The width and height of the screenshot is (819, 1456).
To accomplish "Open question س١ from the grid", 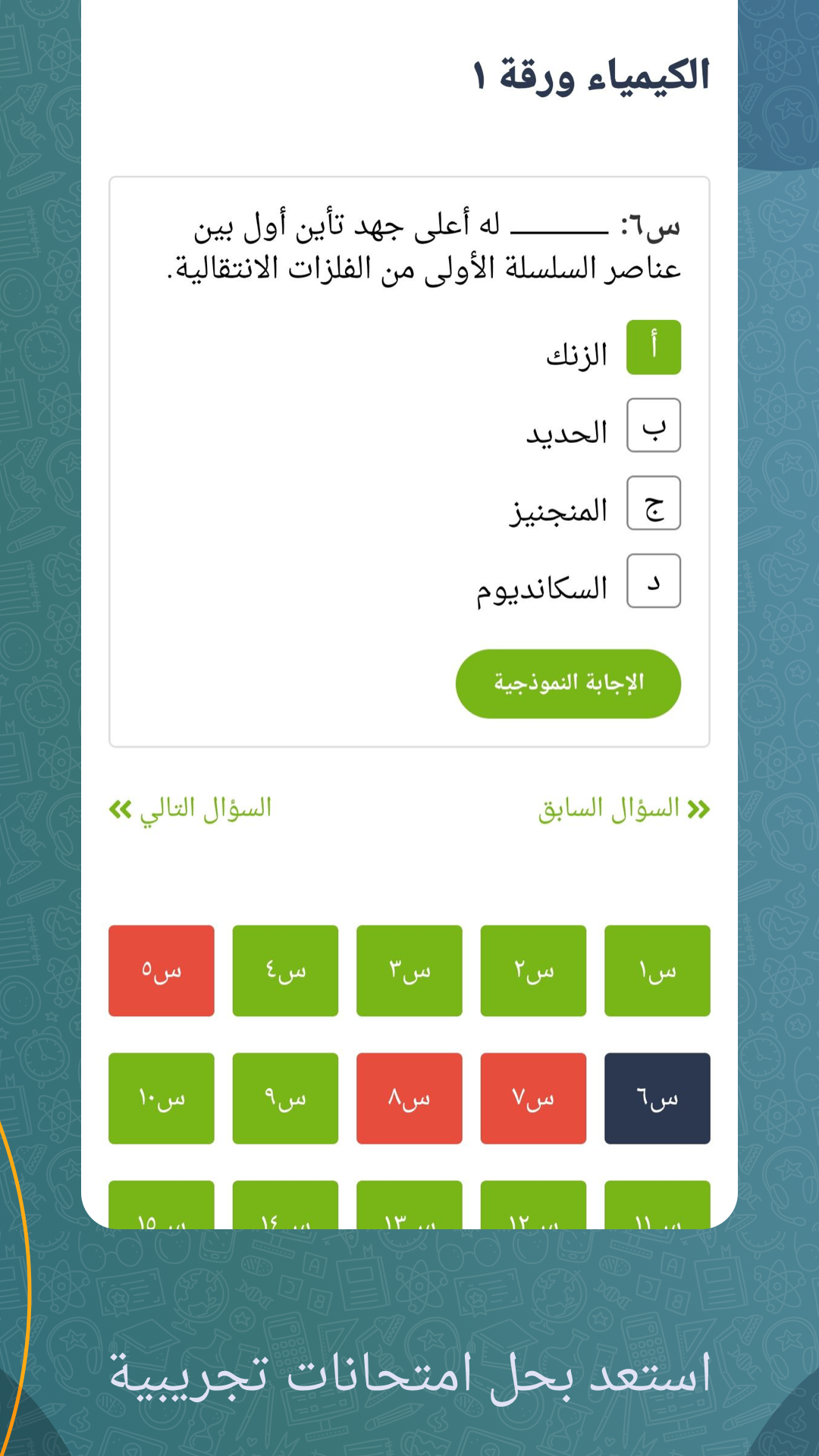I will pos(657,970).
